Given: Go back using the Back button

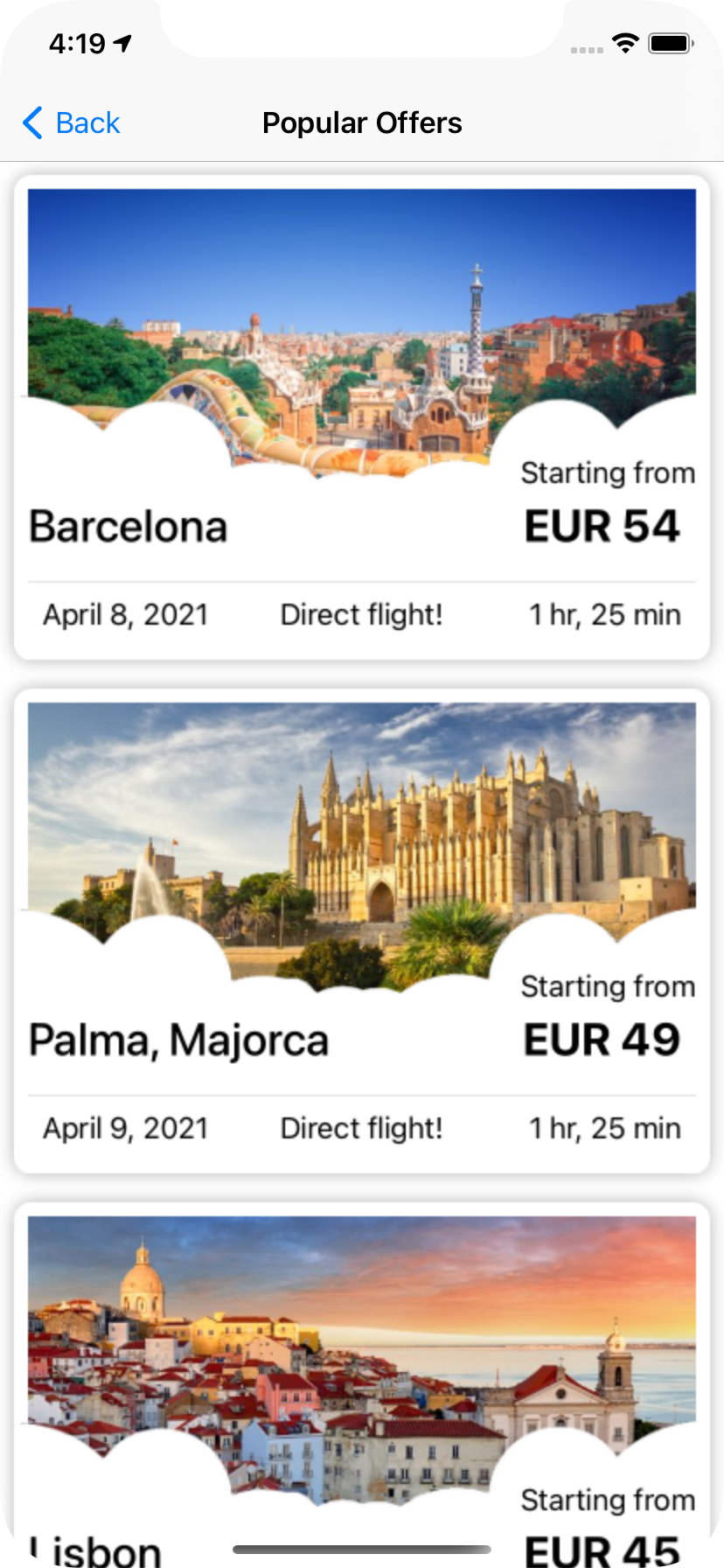Looking at the screenshot, I should point(72,123).
